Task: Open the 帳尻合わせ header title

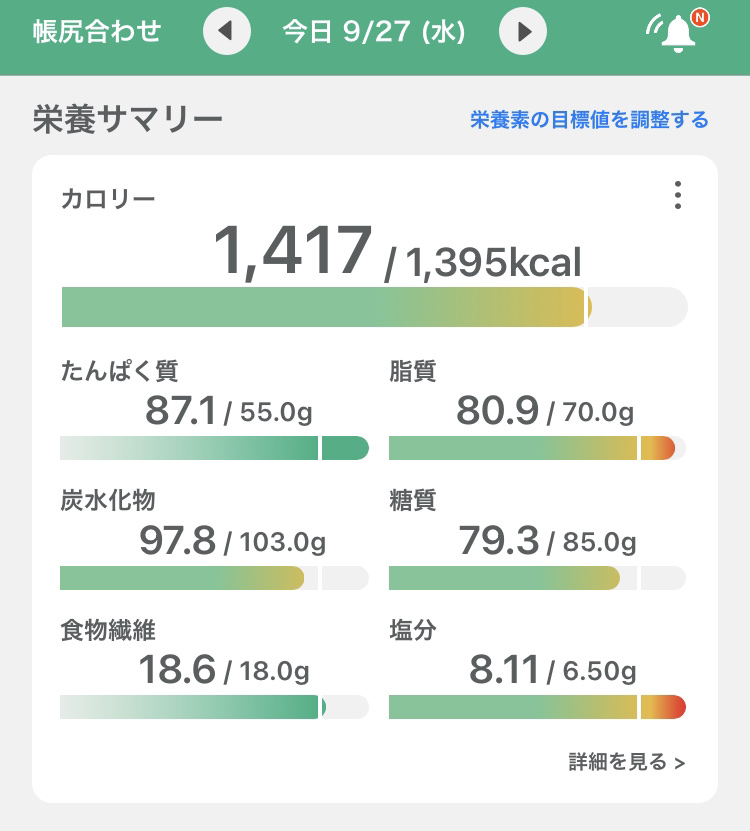Action: pyautogui.click(x=95, y=31)
